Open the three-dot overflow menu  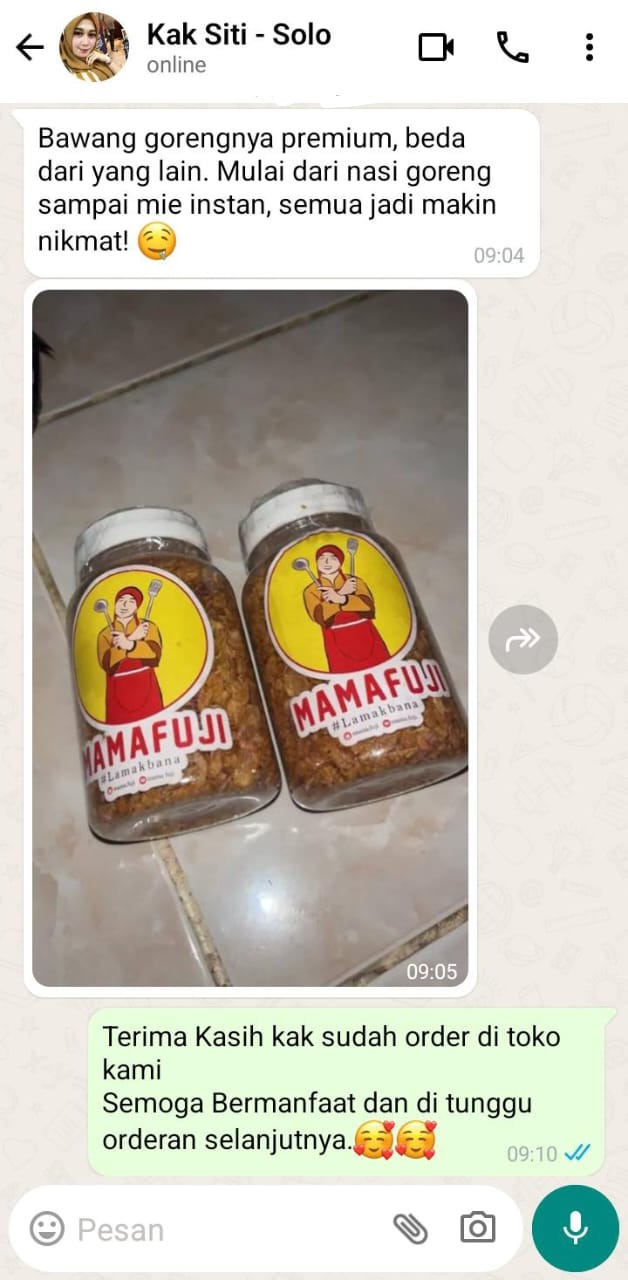(x=589, y=47)
